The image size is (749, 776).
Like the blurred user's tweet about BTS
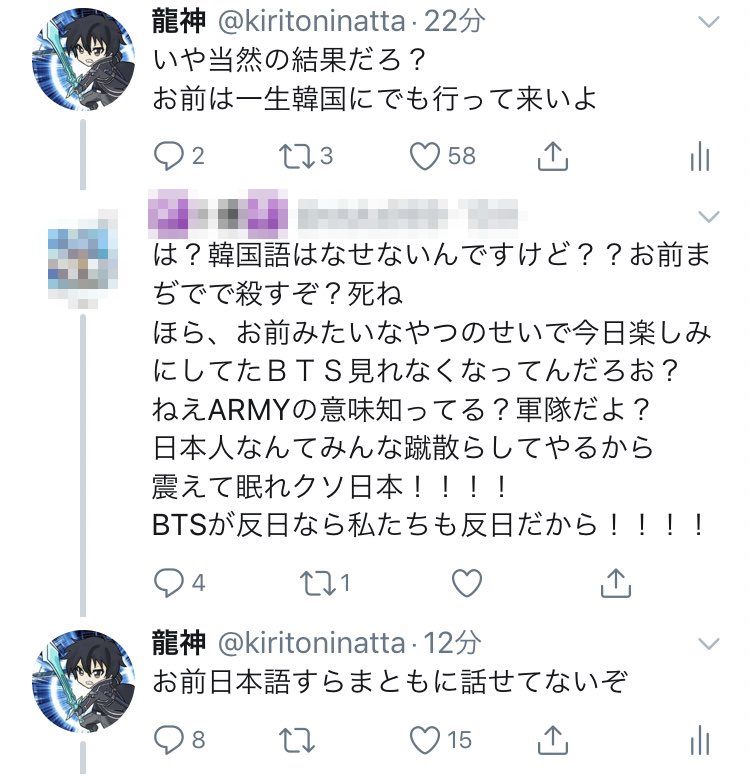[467, 582]
